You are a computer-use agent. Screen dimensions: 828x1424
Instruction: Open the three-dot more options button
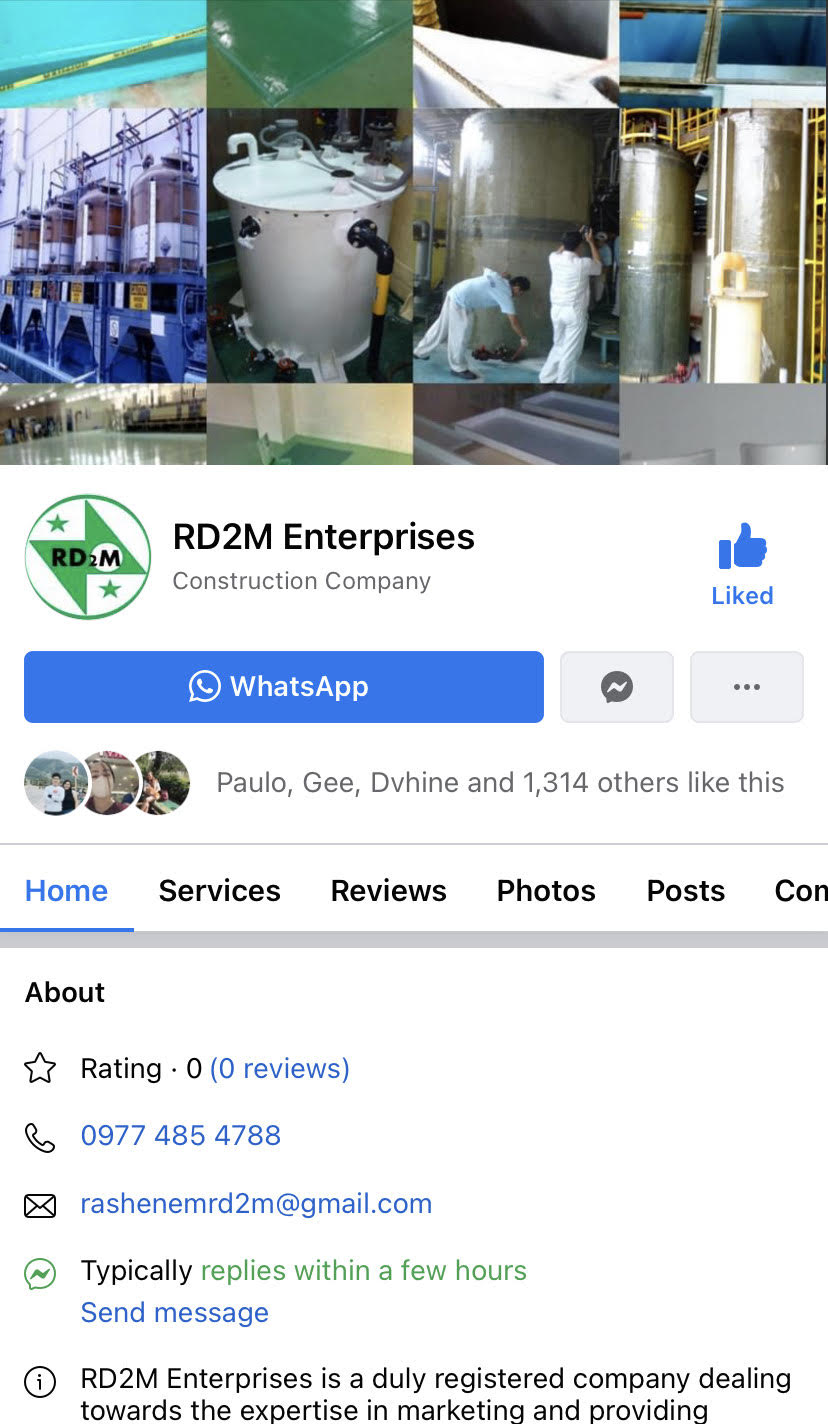coord(746,687)
